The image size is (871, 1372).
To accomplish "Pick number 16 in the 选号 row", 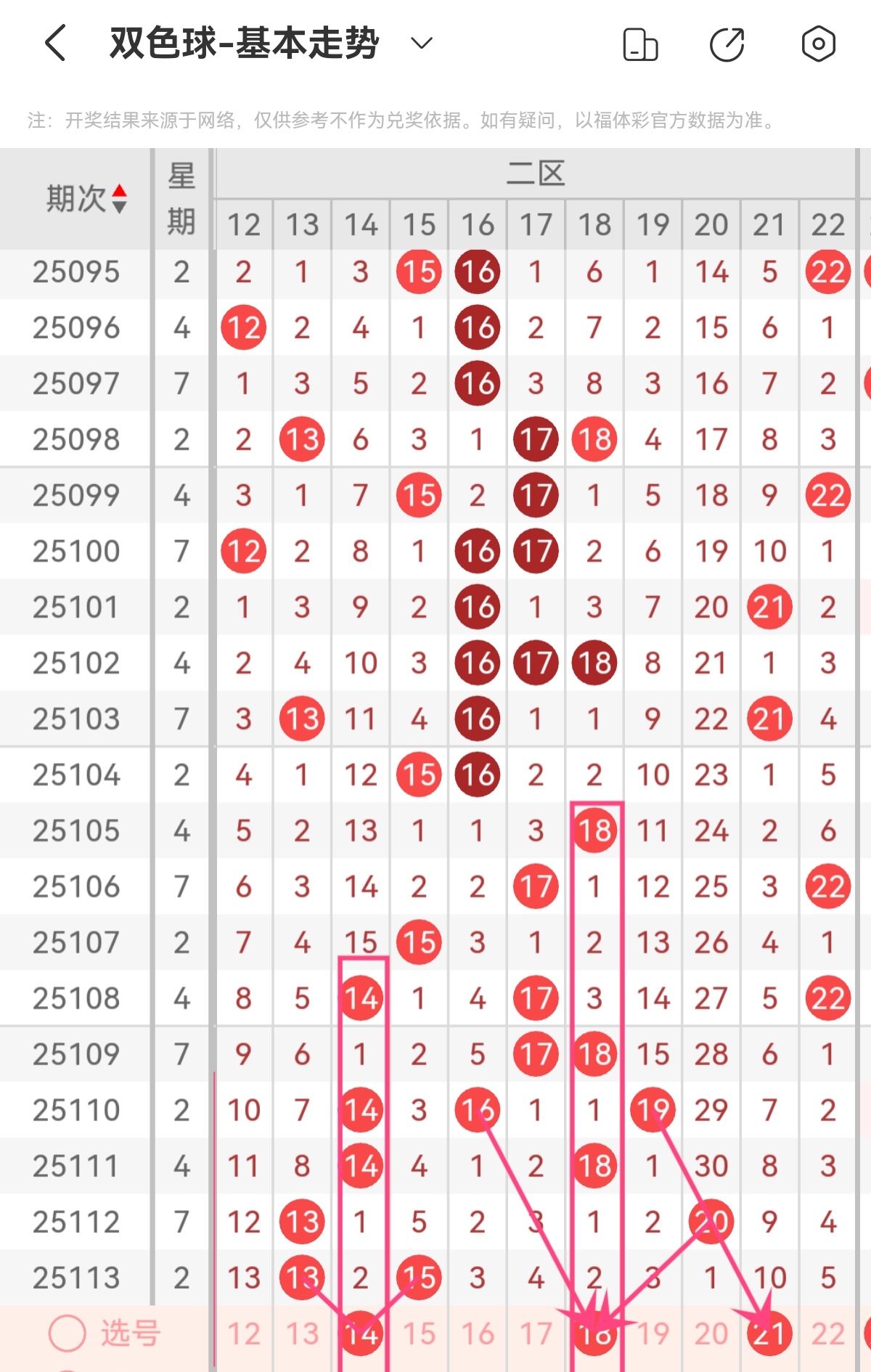I will (478, 1334).
